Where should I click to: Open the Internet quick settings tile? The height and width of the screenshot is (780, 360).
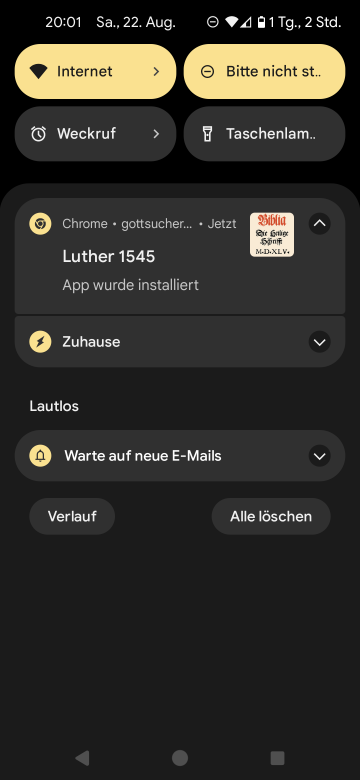click(x=95, y=72)
